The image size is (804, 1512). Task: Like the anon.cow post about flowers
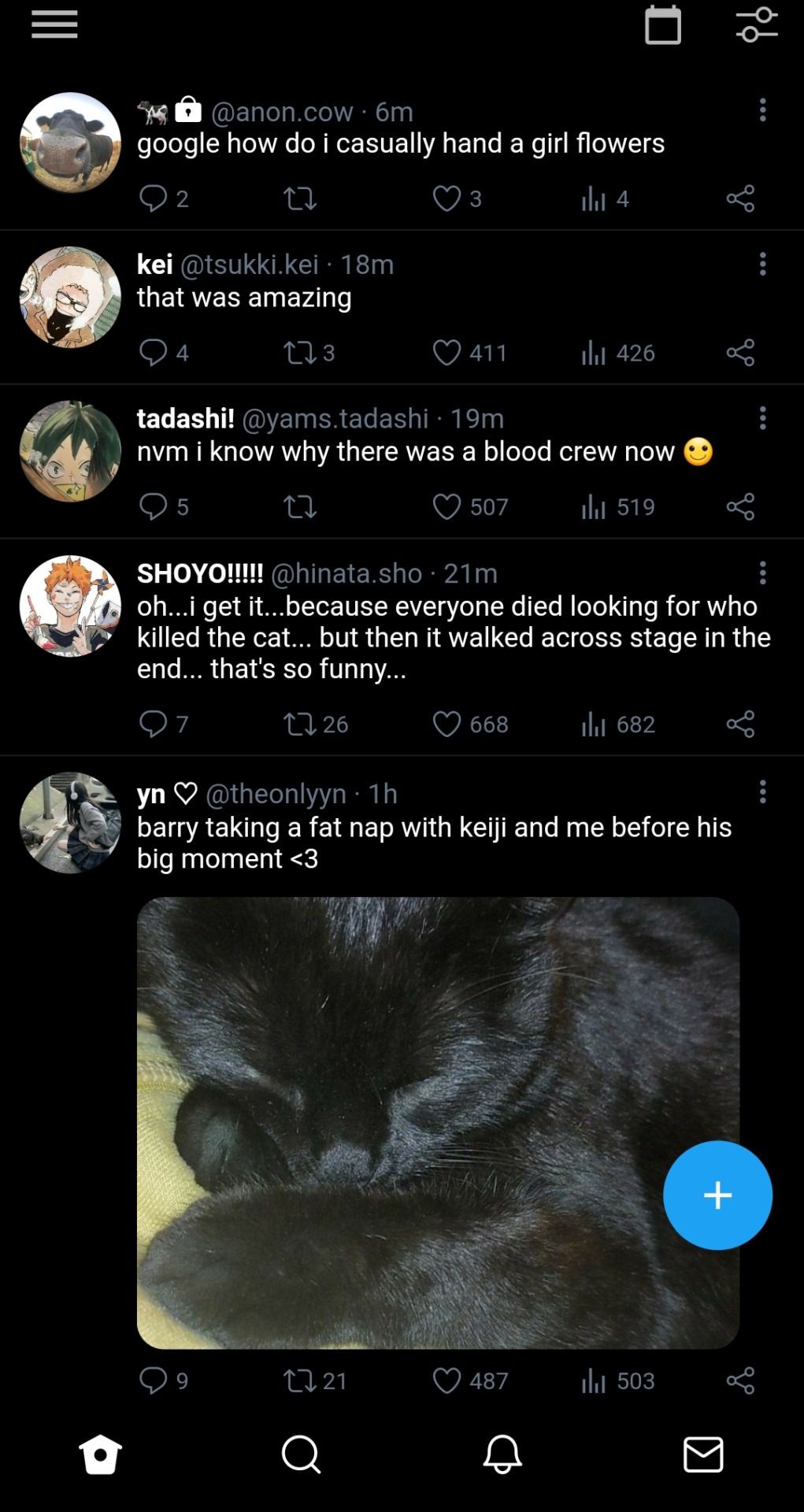(446, 198)
